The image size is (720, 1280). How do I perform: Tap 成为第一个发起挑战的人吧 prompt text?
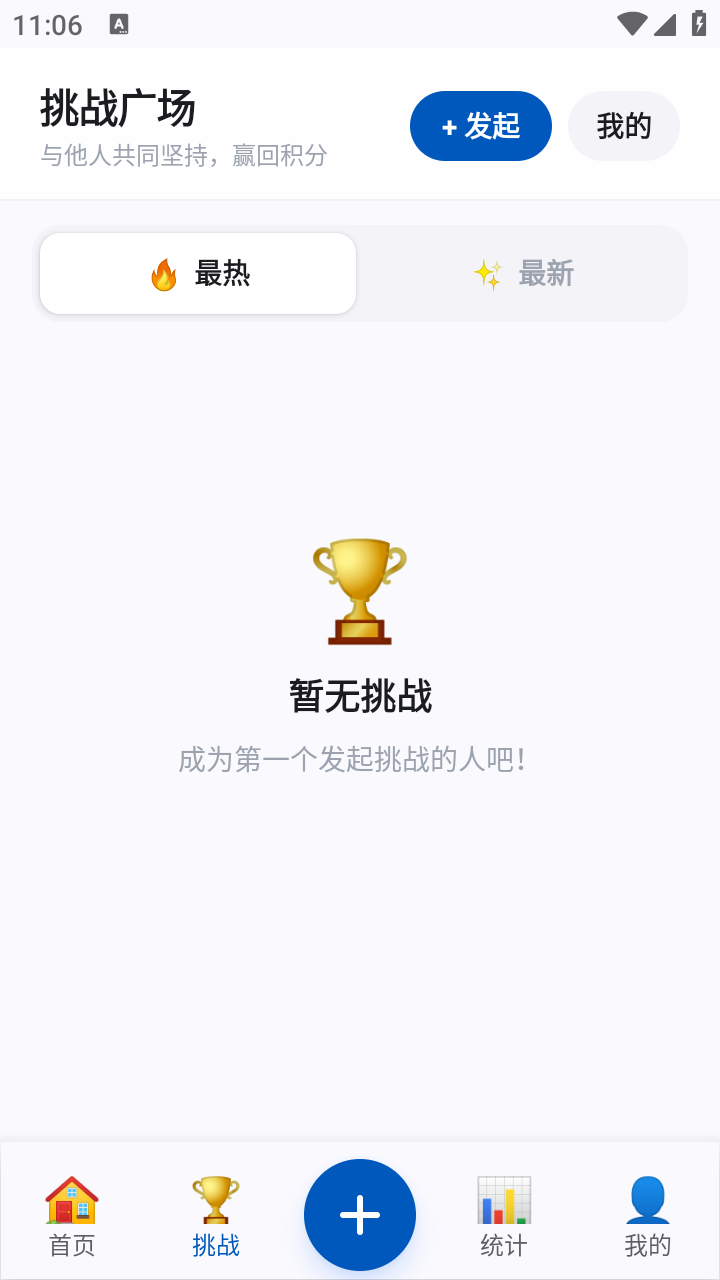pos(360,759)
